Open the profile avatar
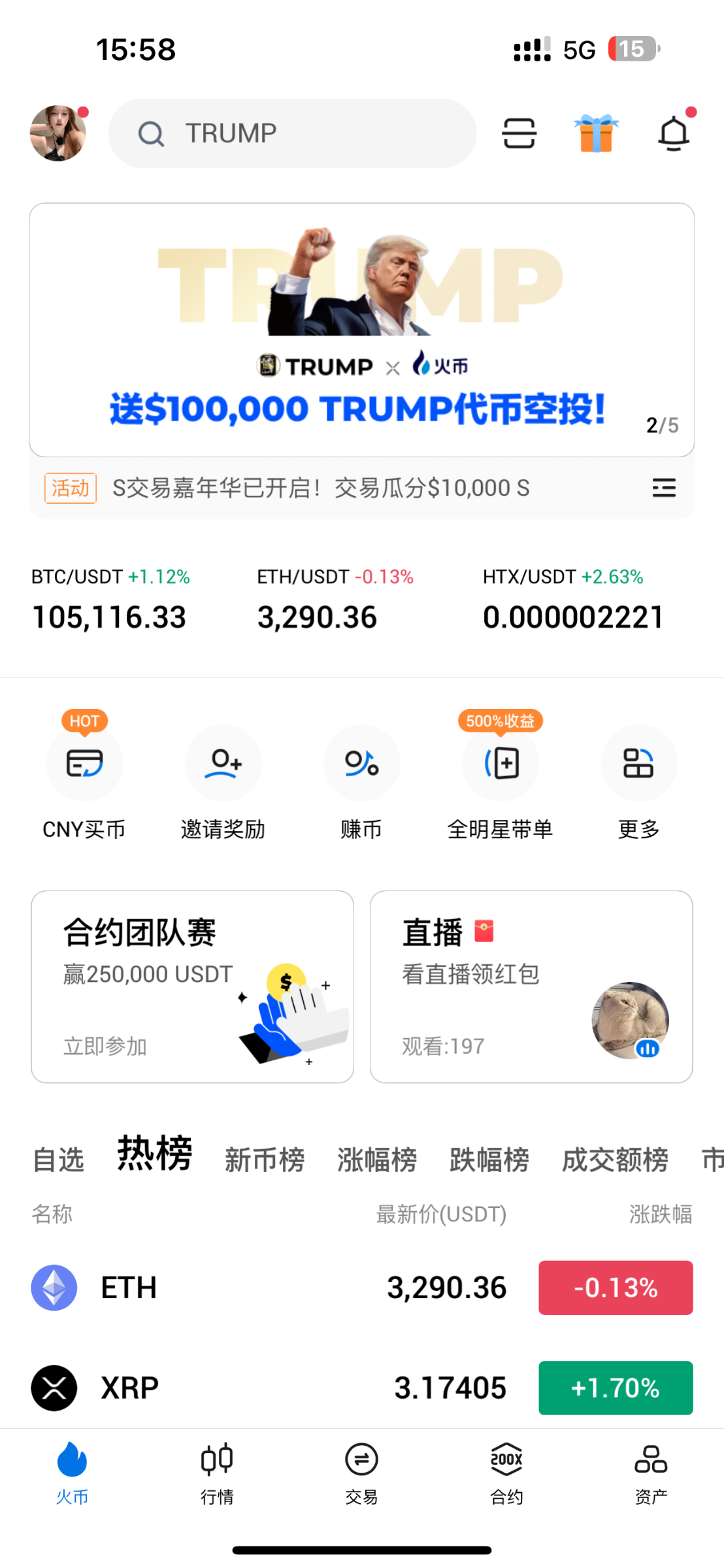 point(58,133)
